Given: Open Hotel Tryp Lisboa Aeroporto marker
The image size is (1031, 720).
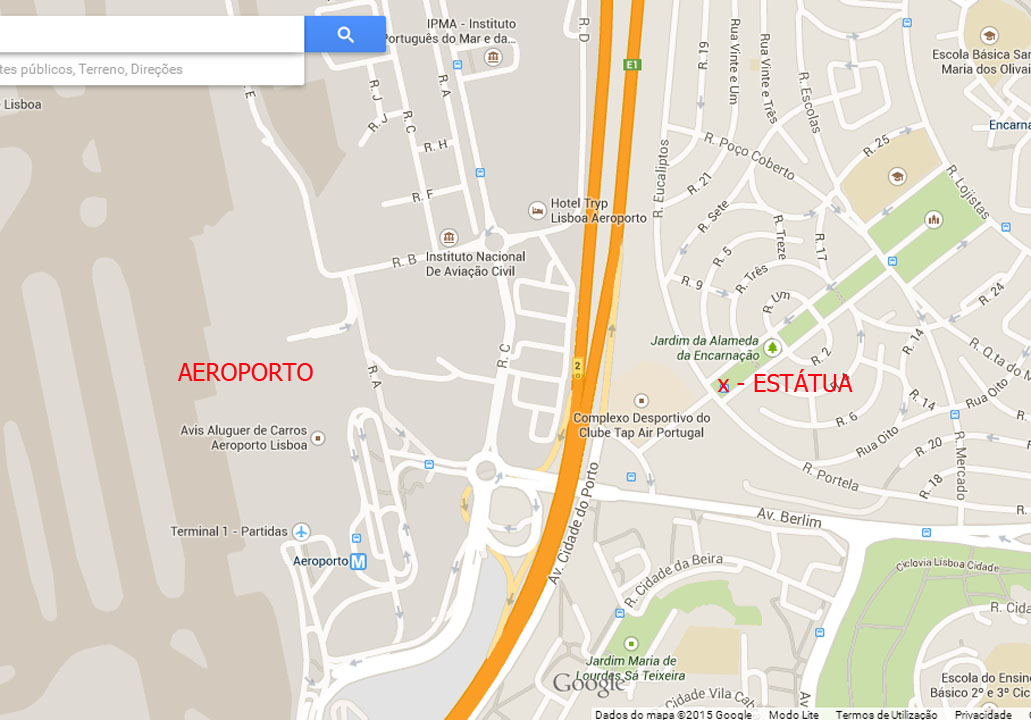Looking at the screenshot, I should click(537, 211).
